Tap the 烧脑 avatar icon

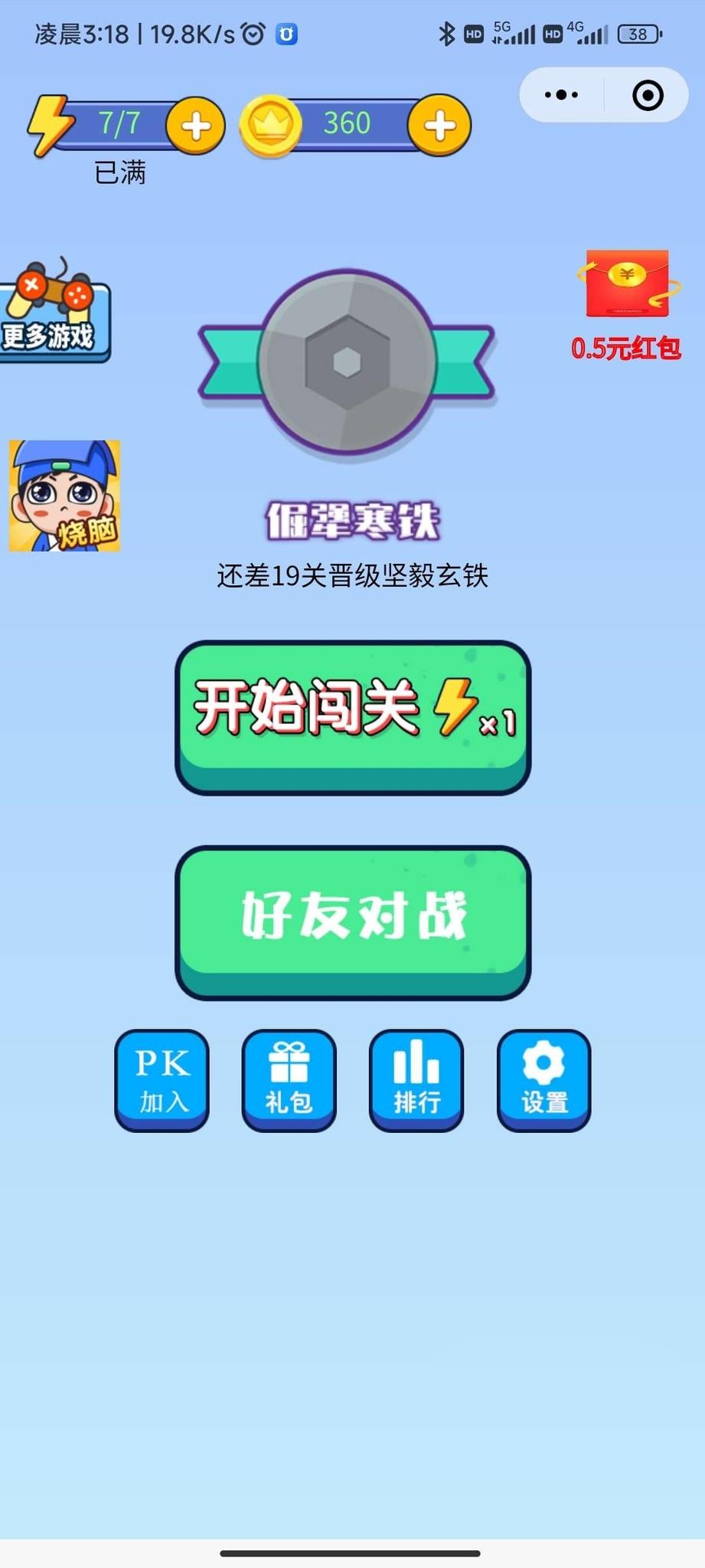pyautogui.click(x=65, y=494)
